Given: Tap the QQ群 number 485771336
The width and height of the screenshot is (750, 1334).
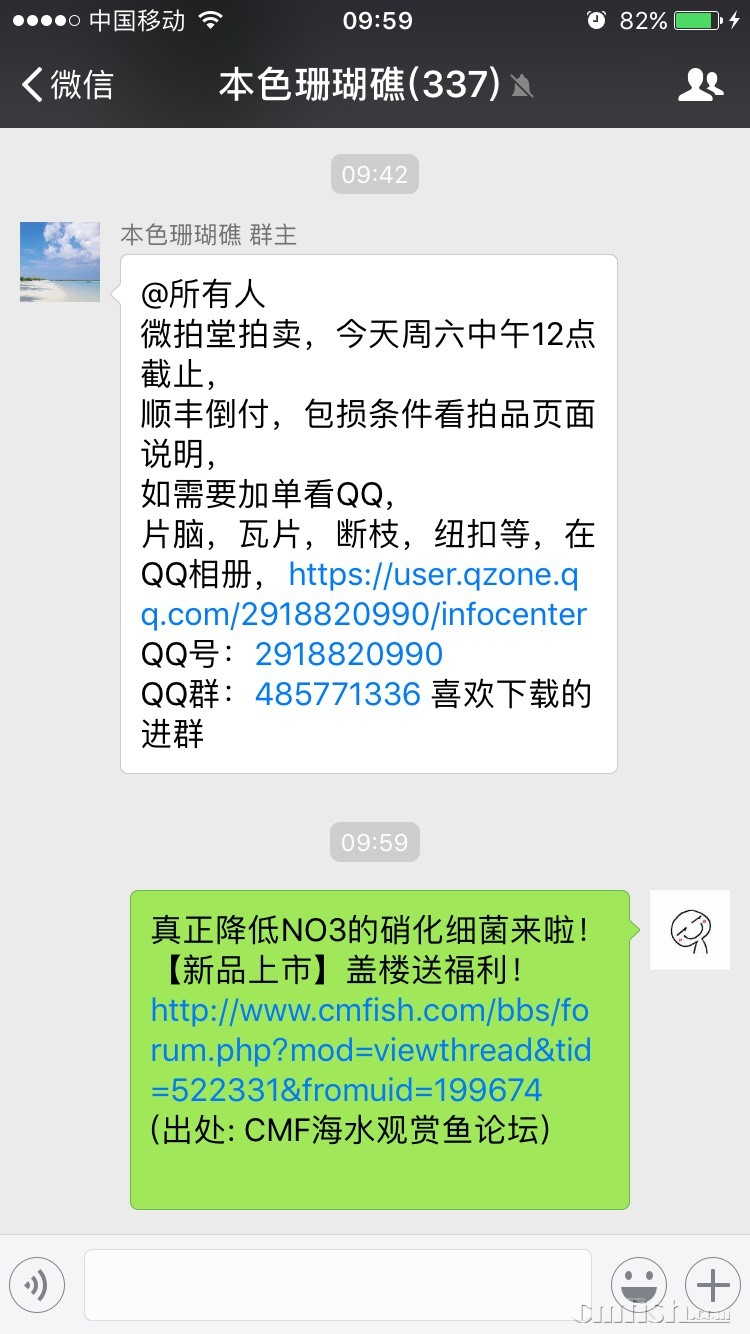Looking at the screenshot, I should click(x=337, y=694).
